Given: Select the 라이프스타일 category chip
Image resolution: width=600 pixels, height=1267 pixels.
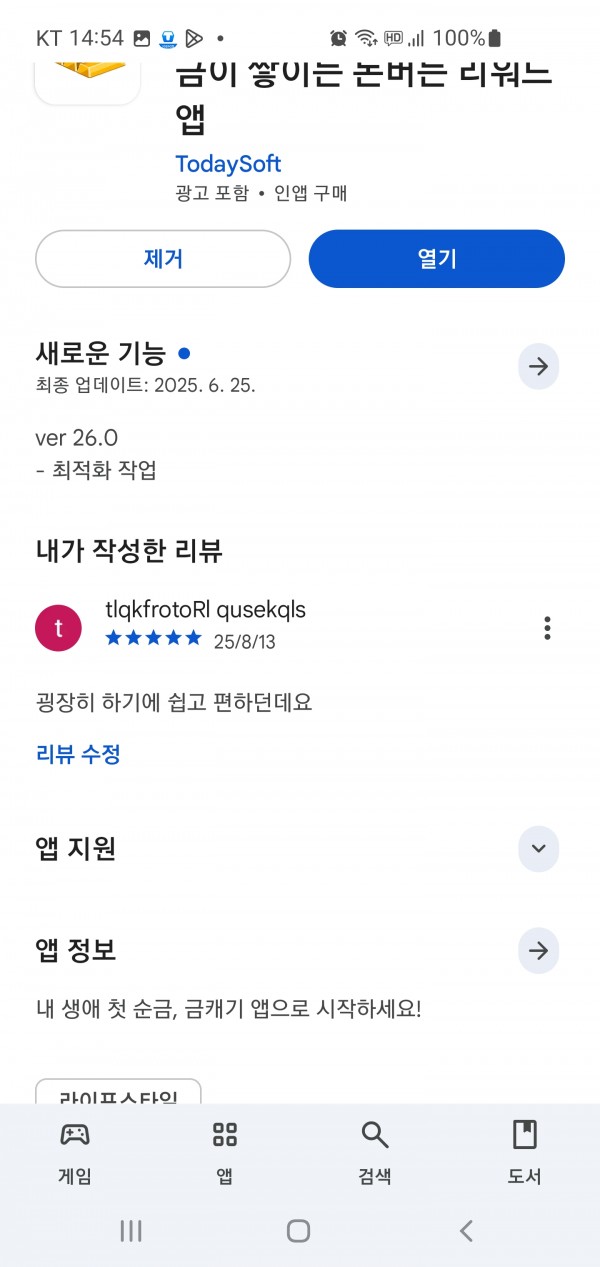Looking at the screenshot, I should click(118, 1092).
